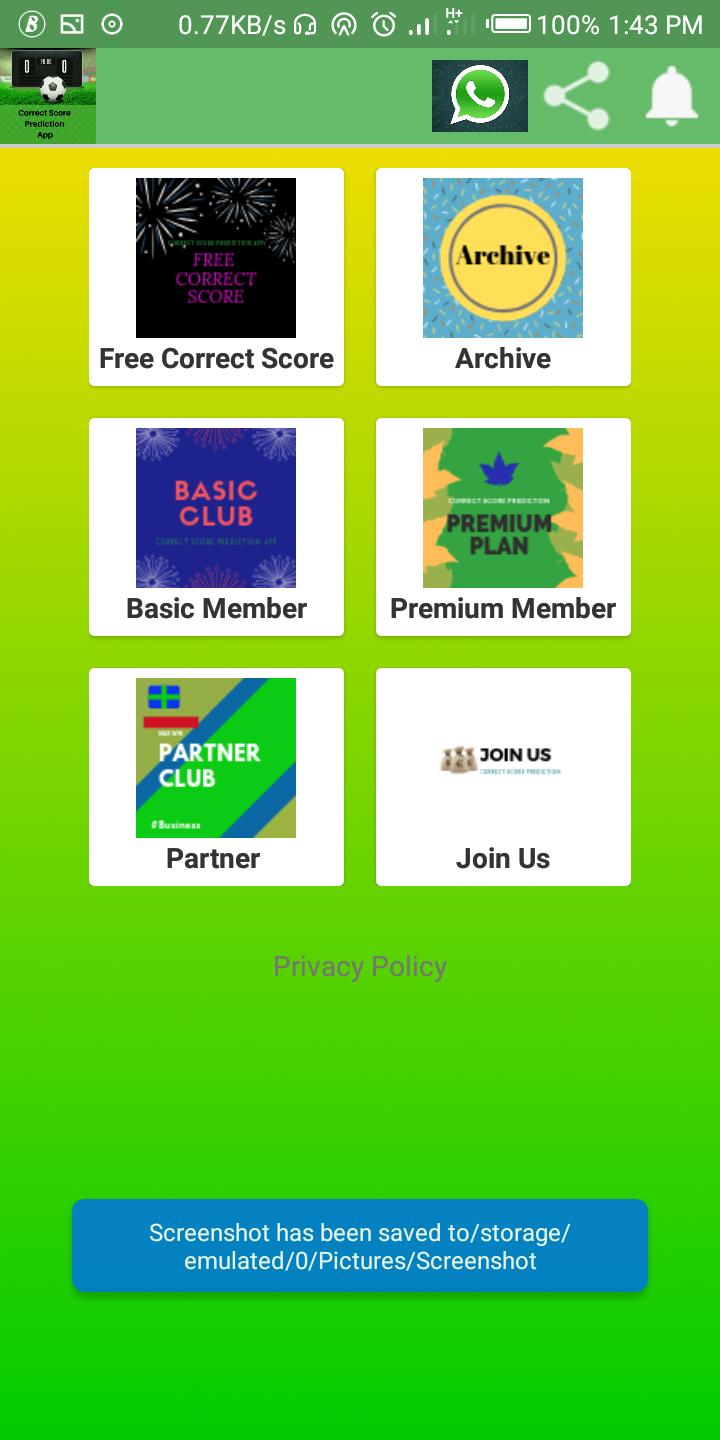
Task: Open the Partner club tile
Action: tap(216, 777)
